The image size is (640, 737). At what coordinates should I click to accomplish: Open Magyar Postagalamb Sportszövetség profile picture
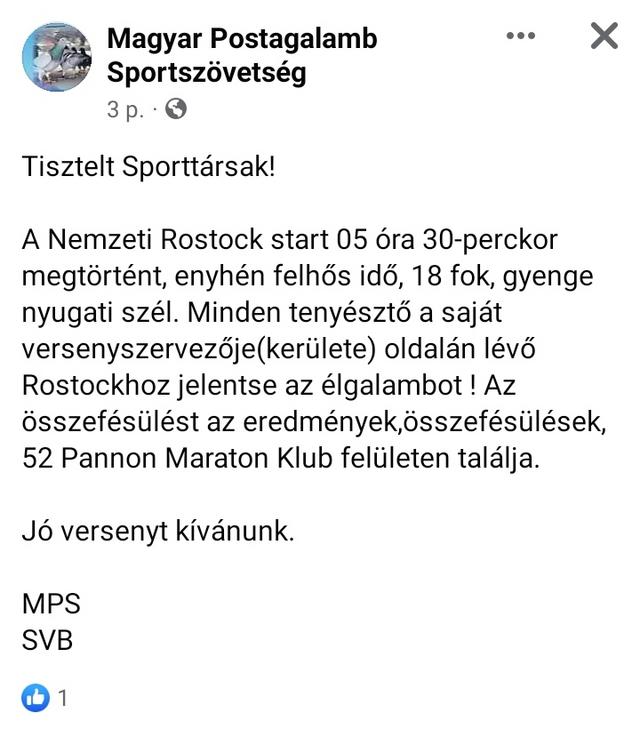coord(56,57)
